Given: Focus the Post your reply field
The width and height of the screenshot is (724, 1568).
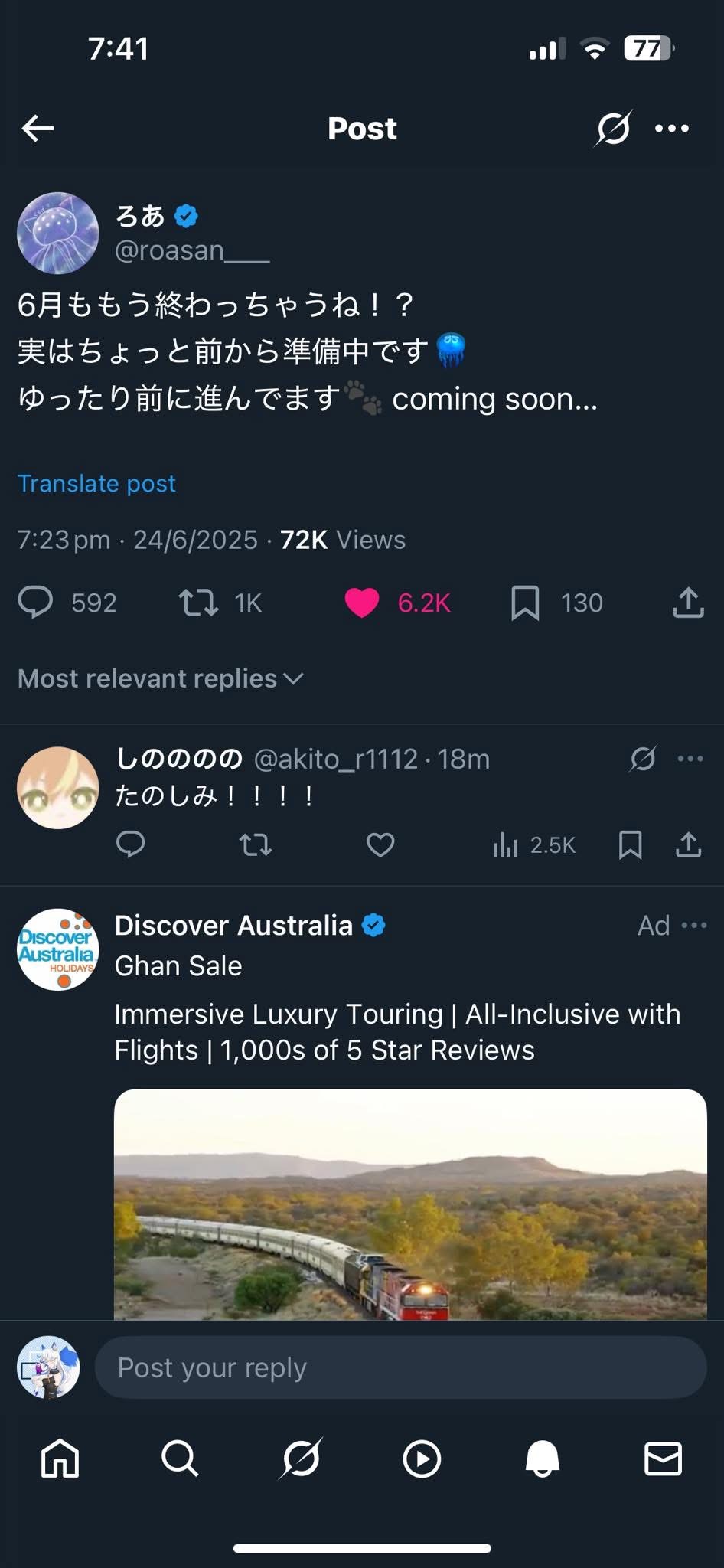Looking at the screenshot, I should [400, 1367].
